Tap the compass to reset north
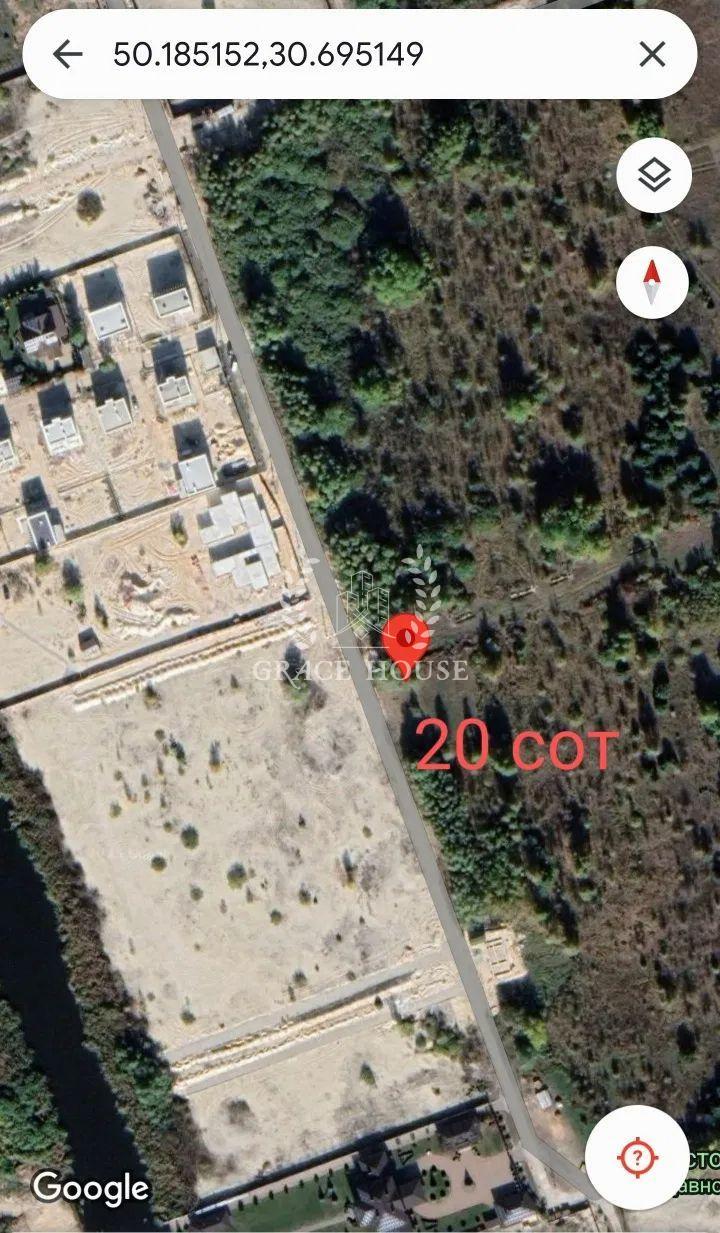 pyautogui.click(x=653, y=282)
